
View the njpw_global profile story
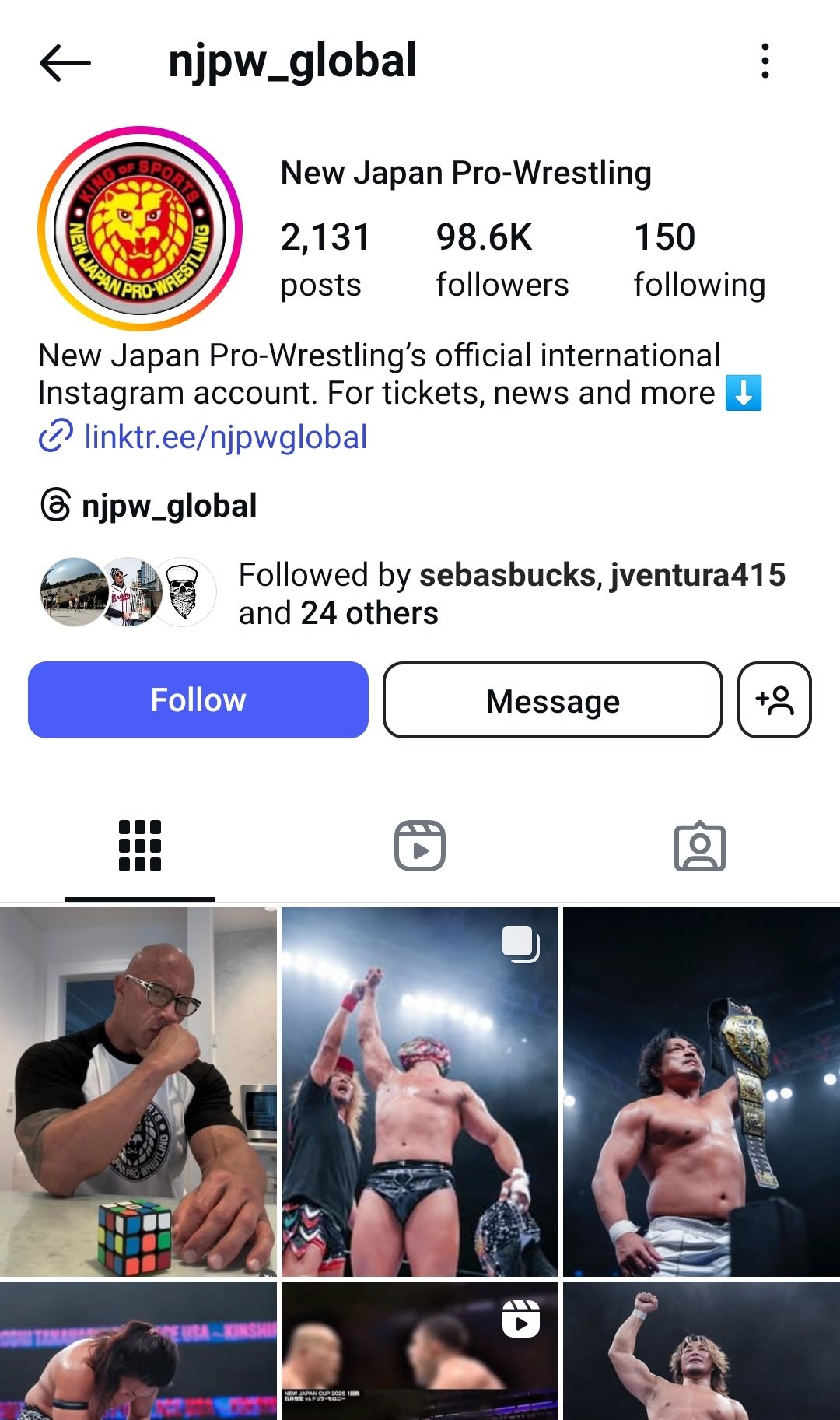[x=140, y=229]
